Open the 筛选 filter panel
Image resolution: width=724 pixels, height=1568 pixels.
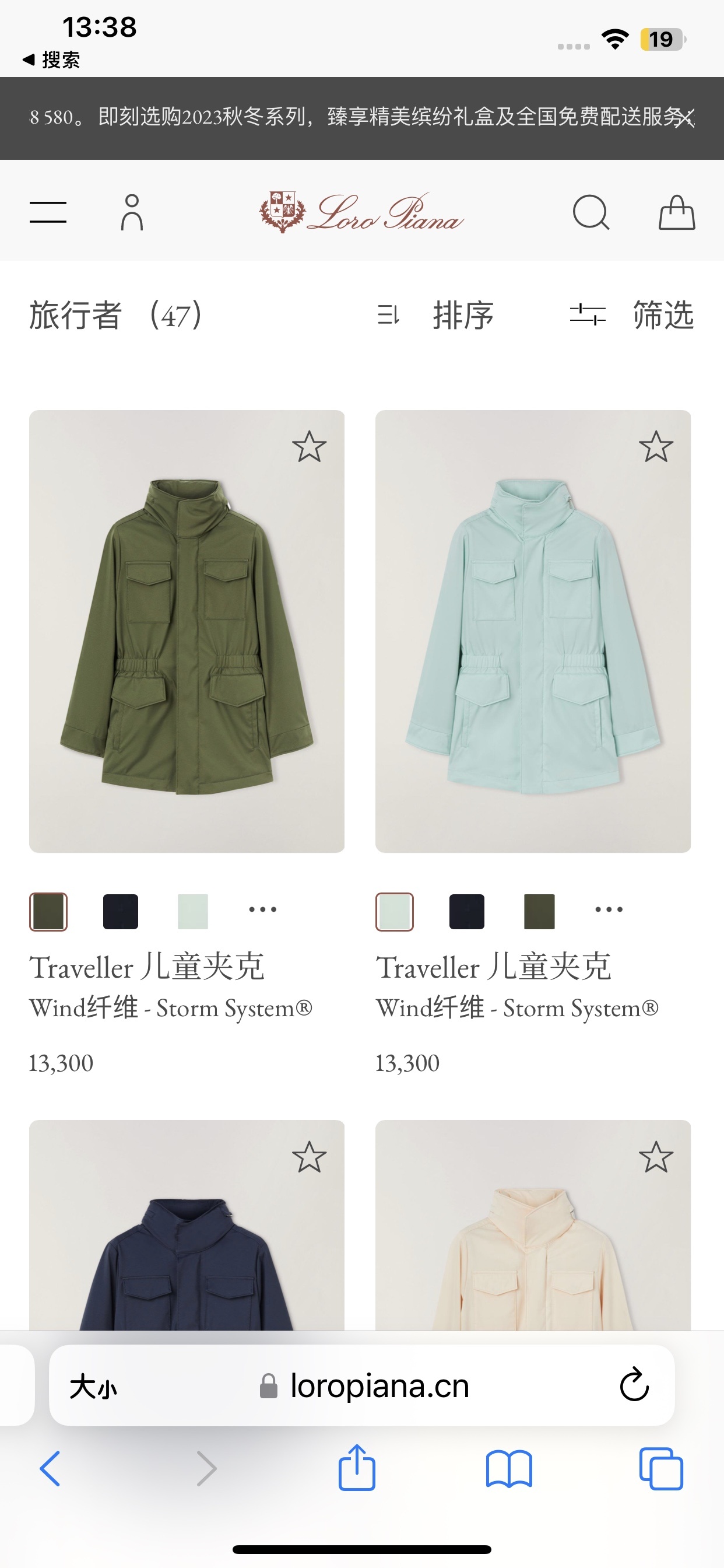click(631, 314)
